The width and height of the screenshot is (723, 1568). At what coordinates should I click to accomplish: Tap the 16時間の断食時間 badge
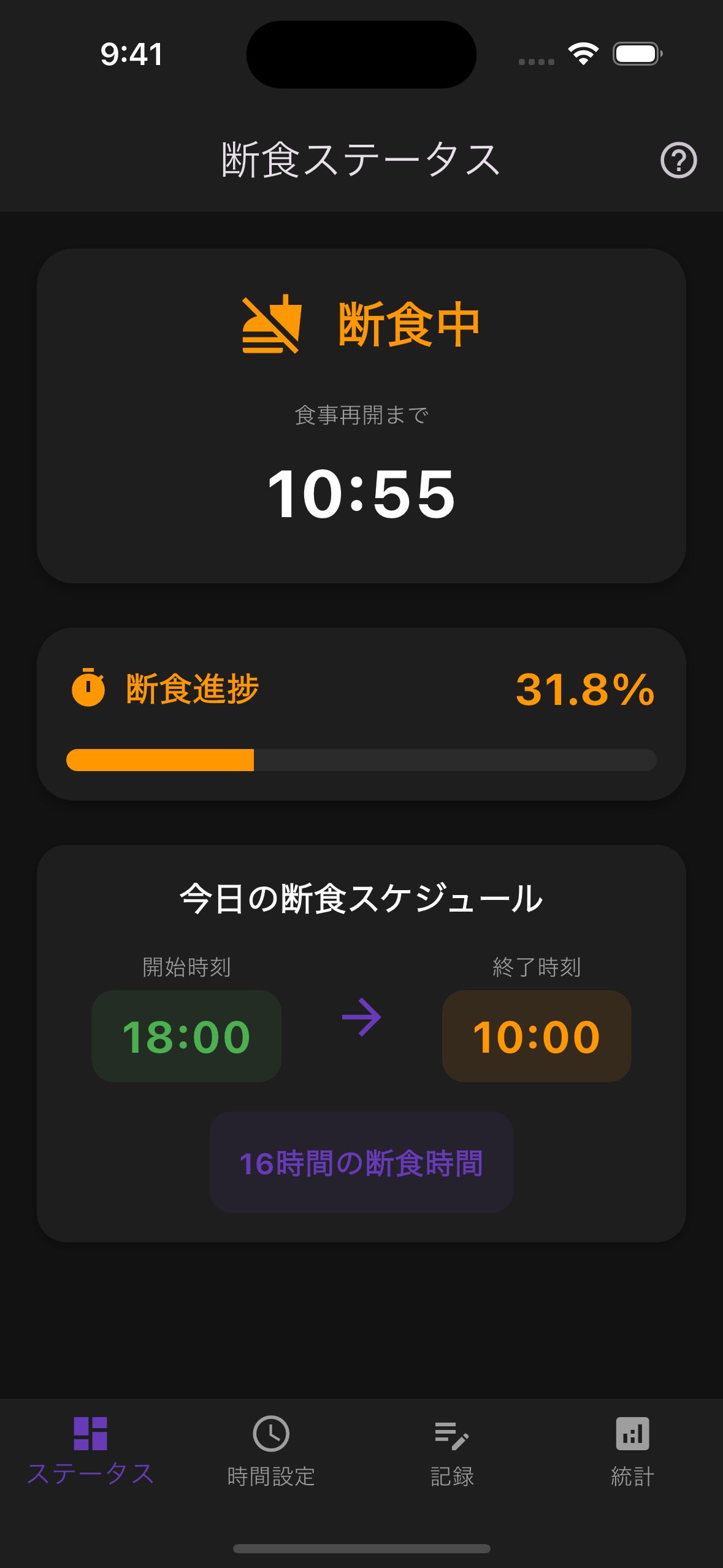coord(361,1163)
